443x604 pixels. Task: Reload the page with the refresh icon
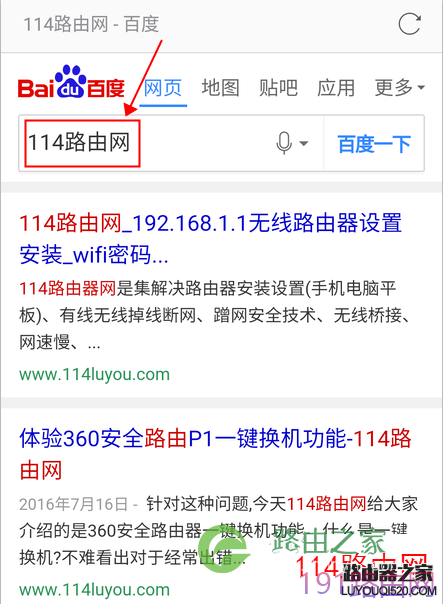click(x=409, y=24)
